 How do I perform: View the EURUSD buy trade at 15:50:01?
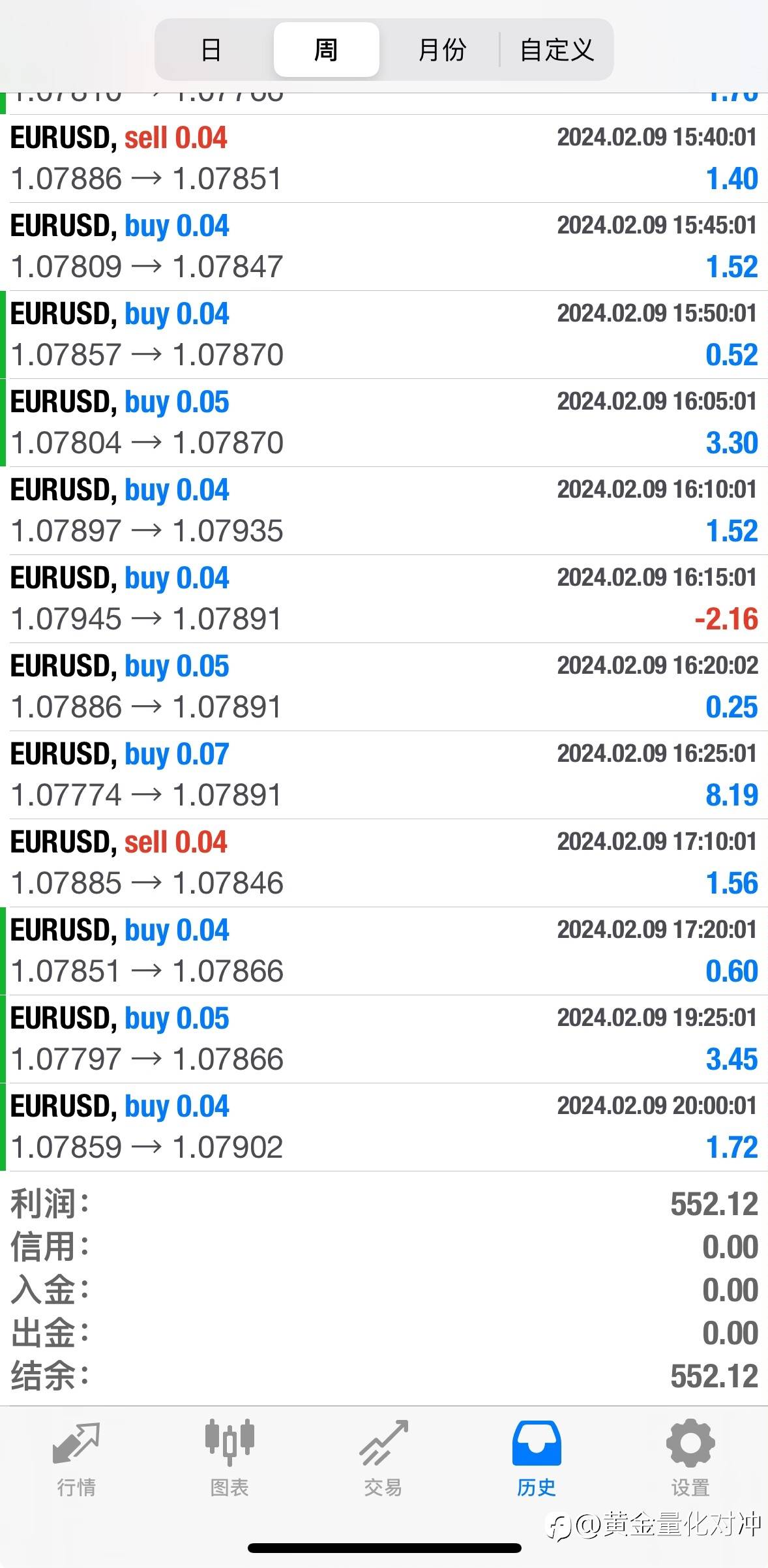(384, 335)
